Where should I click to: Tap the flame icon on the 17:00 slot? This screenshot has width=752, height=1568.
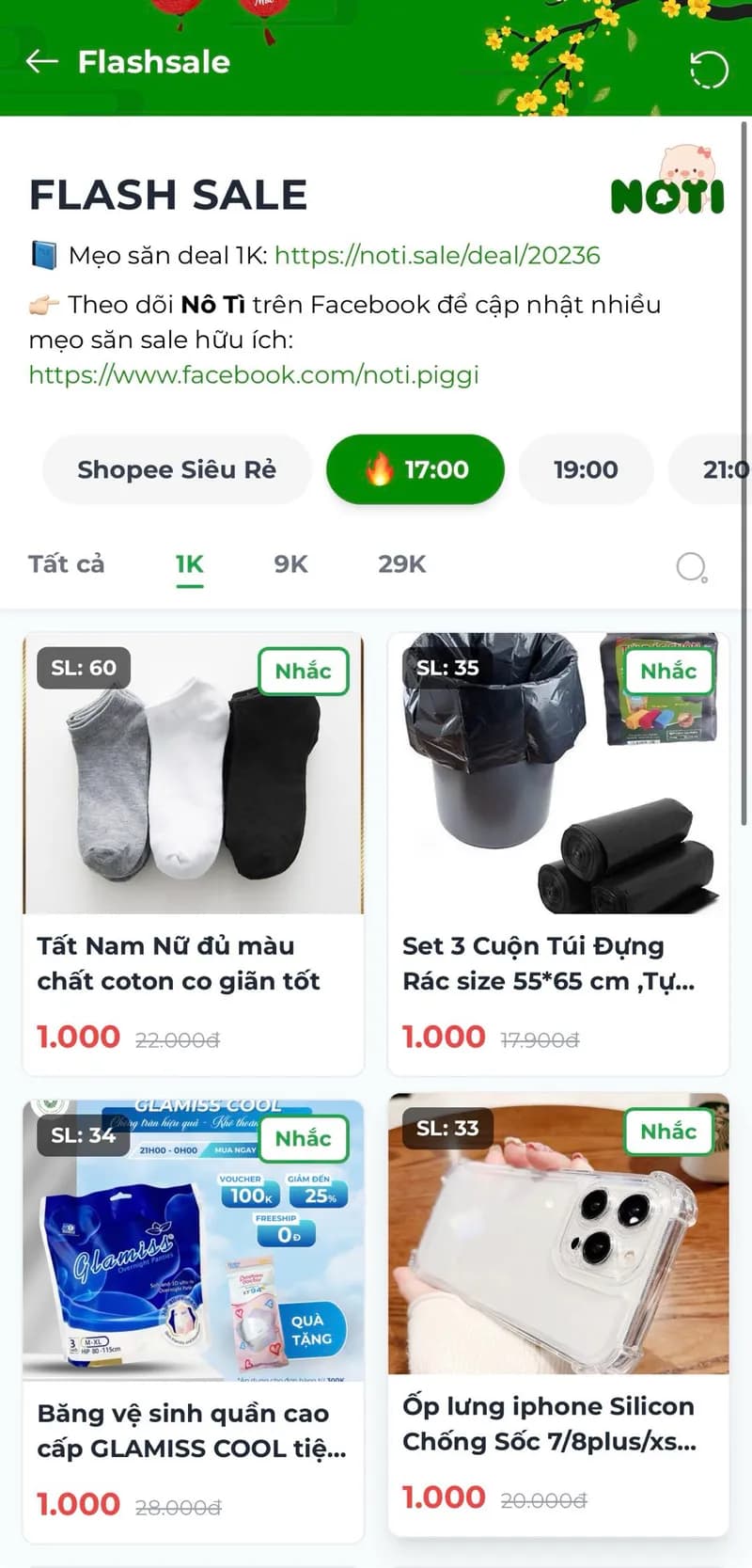point(380,468)
